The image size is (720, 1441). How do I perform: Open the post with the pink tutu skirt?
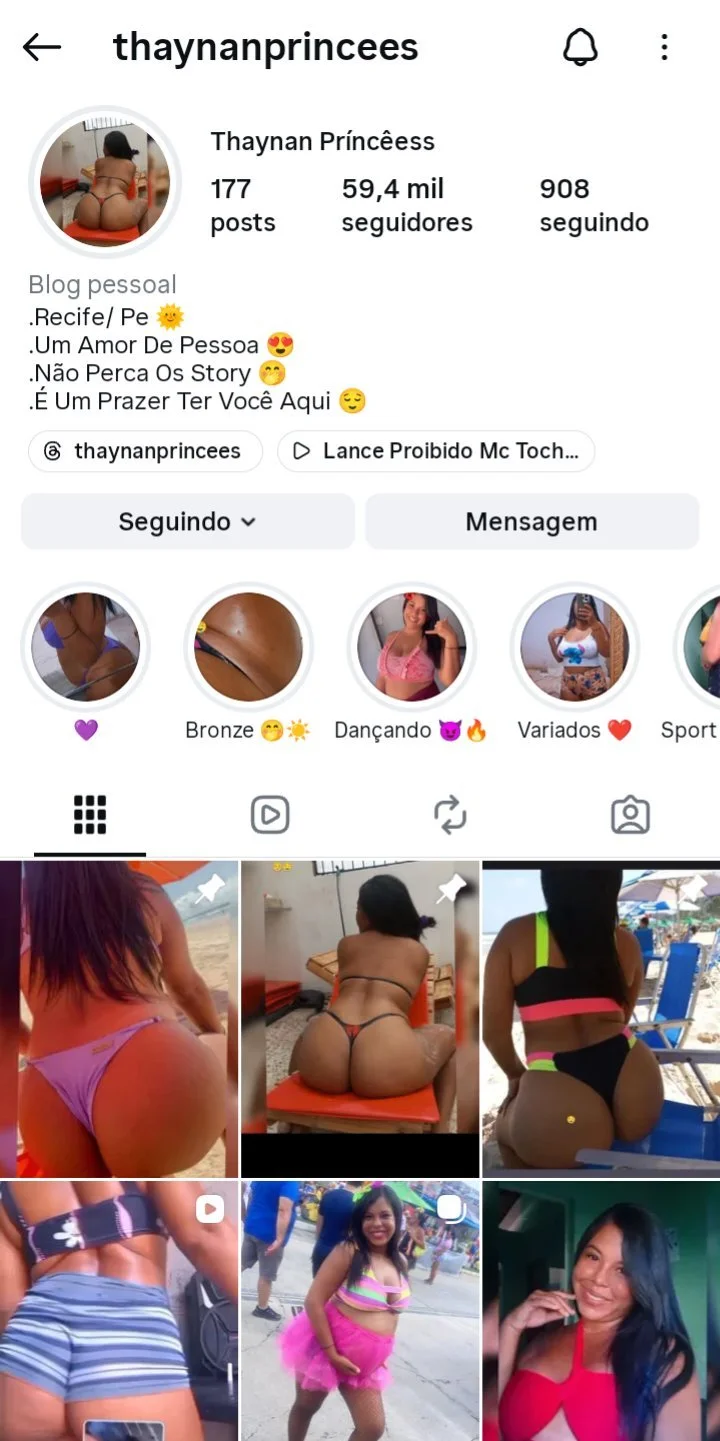(360, 1311)
